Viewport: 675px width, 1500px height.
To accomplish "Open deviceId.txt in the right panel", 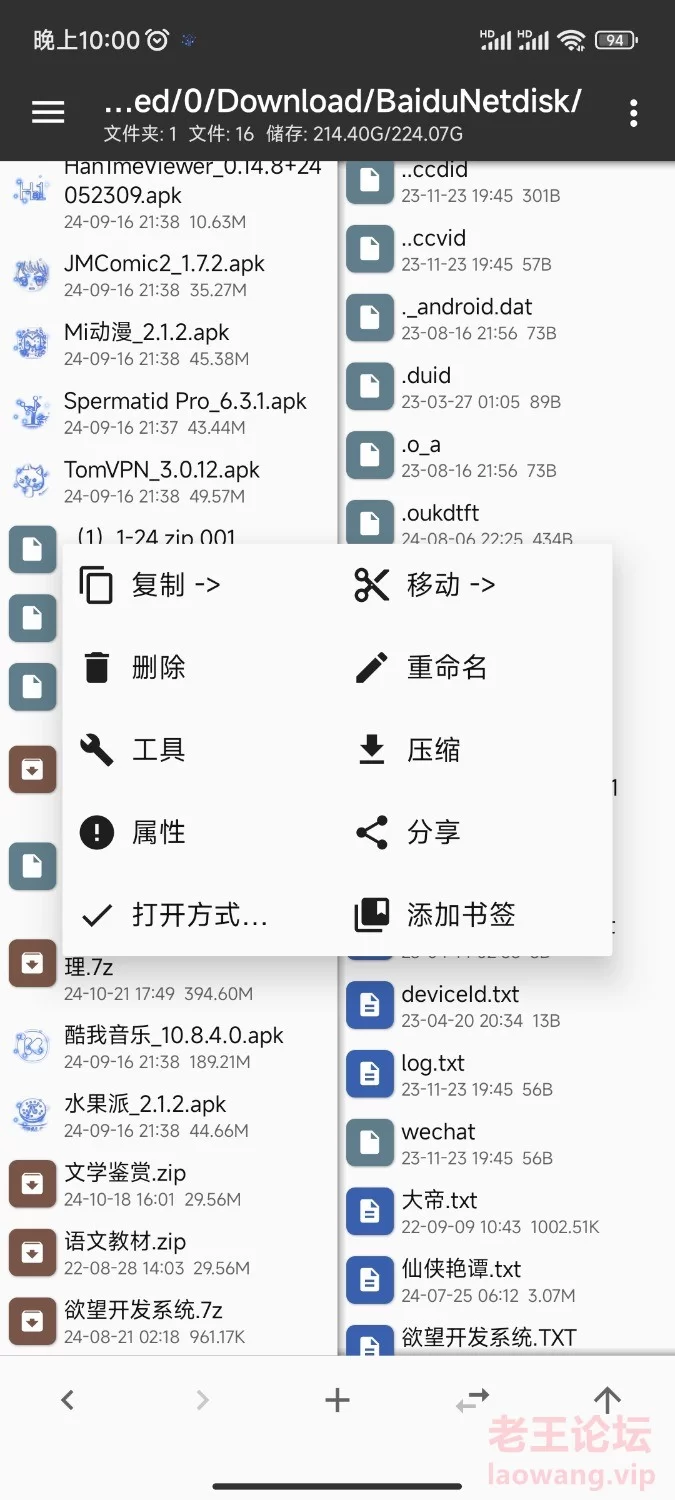I will (x=508, y=1006).
